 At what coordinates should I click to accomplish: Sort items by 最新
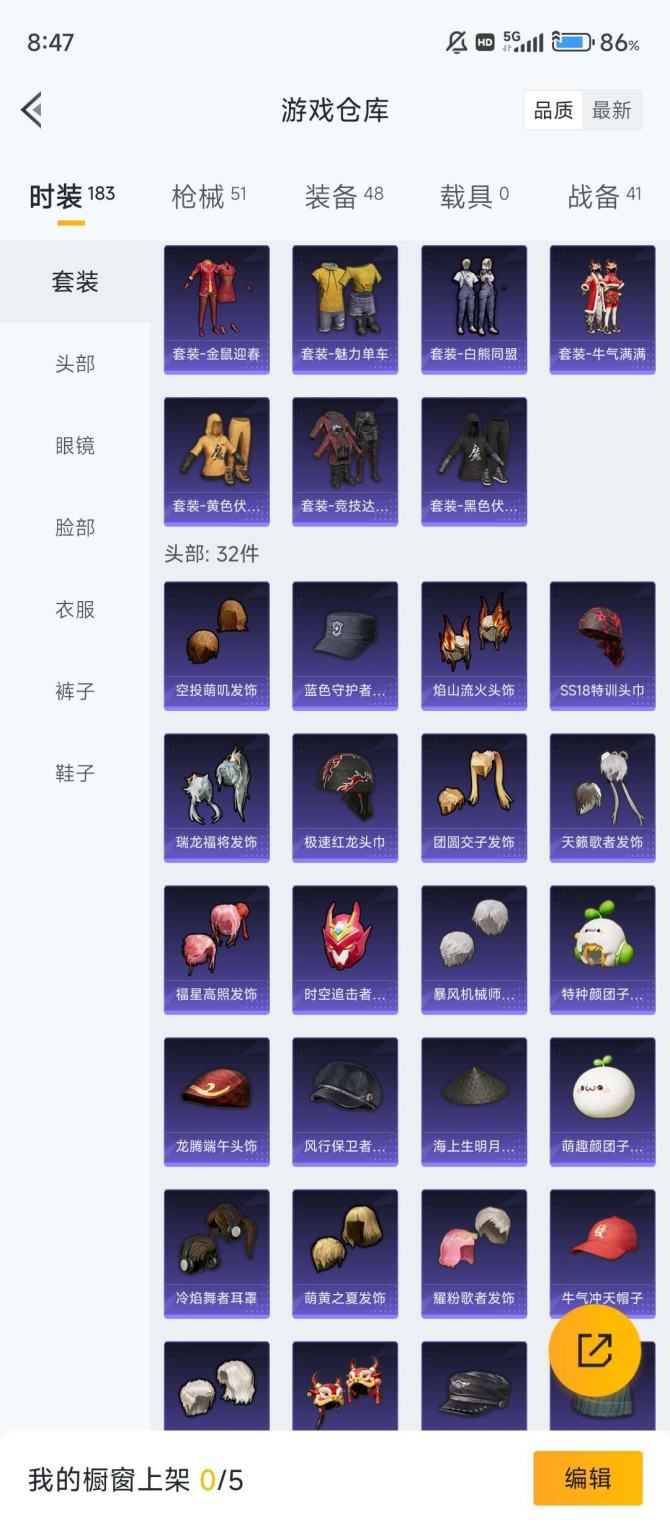611,110
